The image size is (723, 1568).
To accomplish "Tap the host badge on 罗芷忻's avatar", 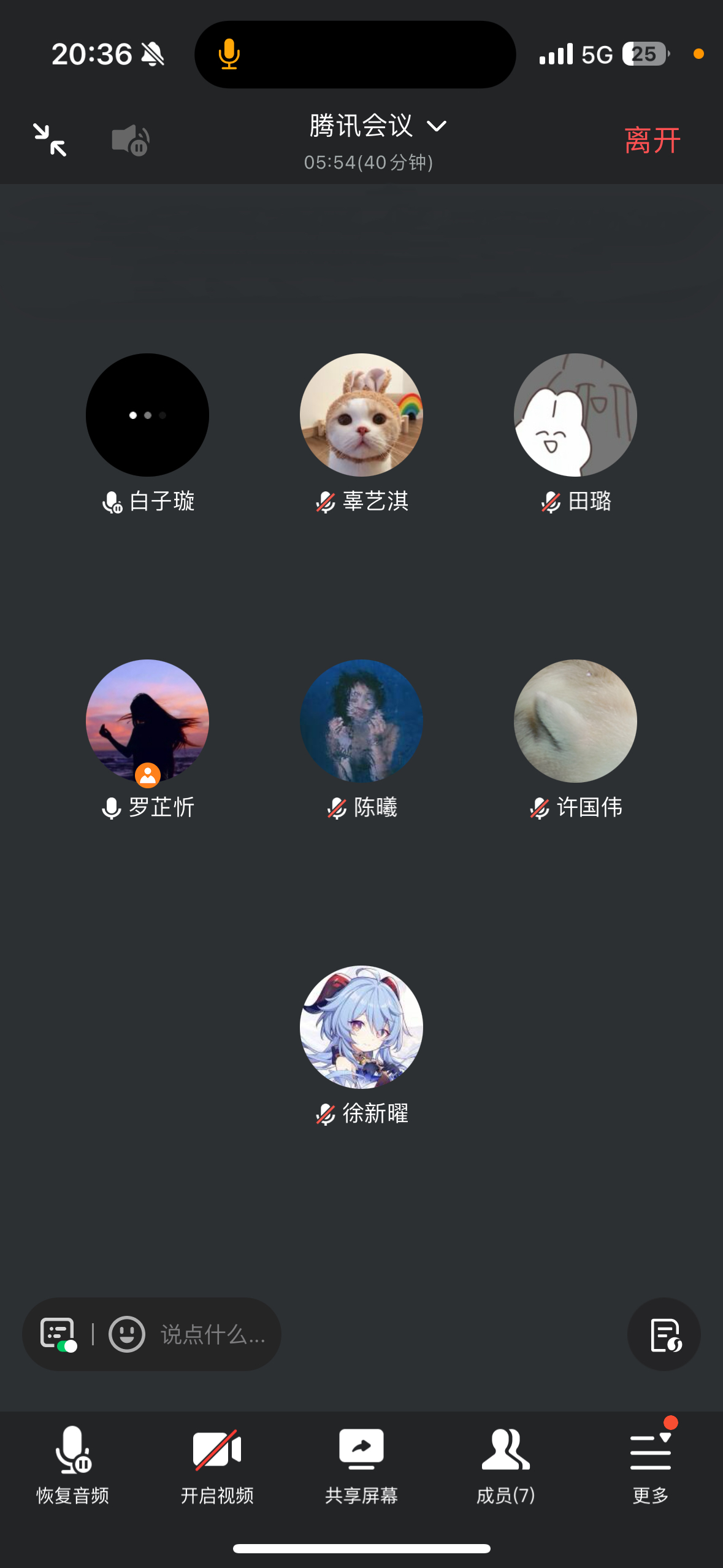I will point(147,775).
